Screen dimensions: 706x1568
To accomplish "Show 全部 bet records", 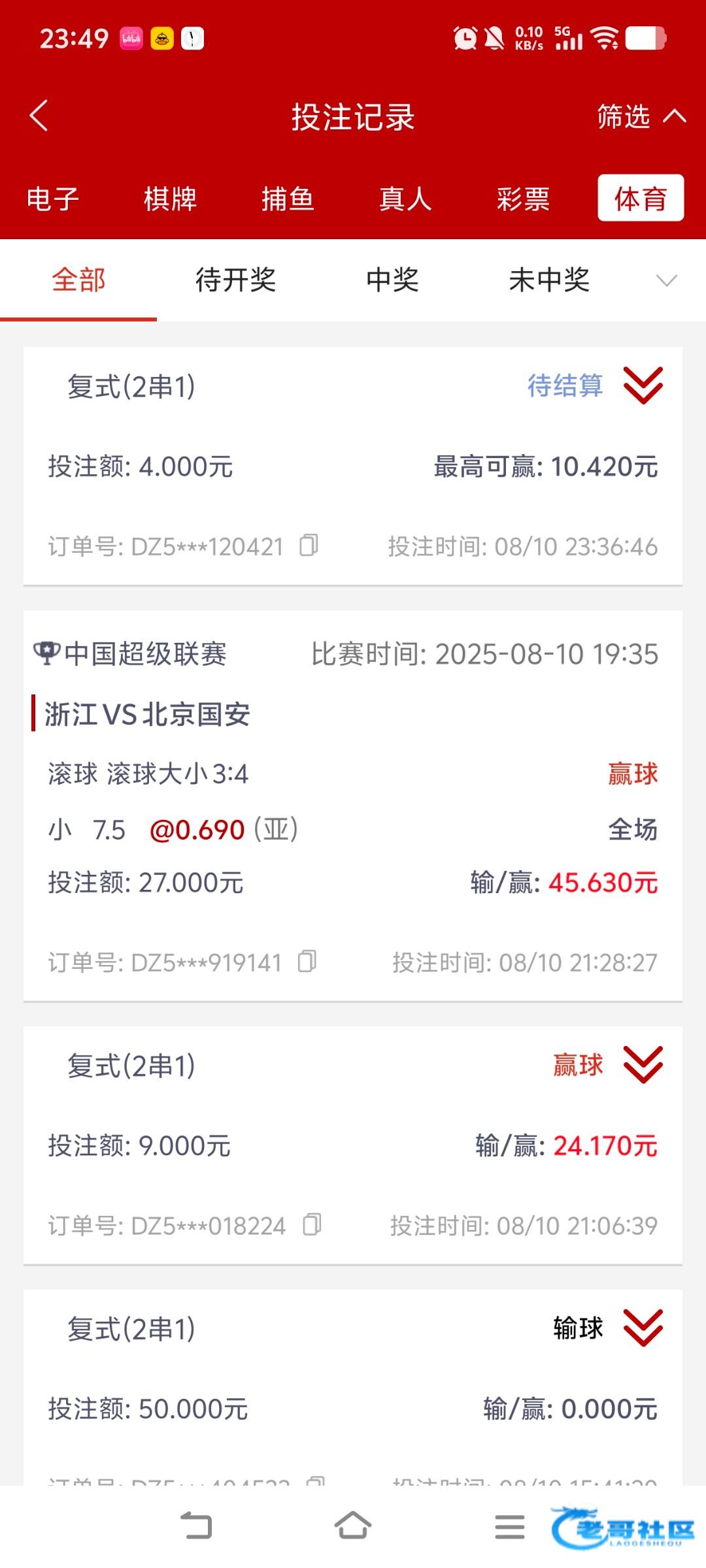I will pos(78,280).
